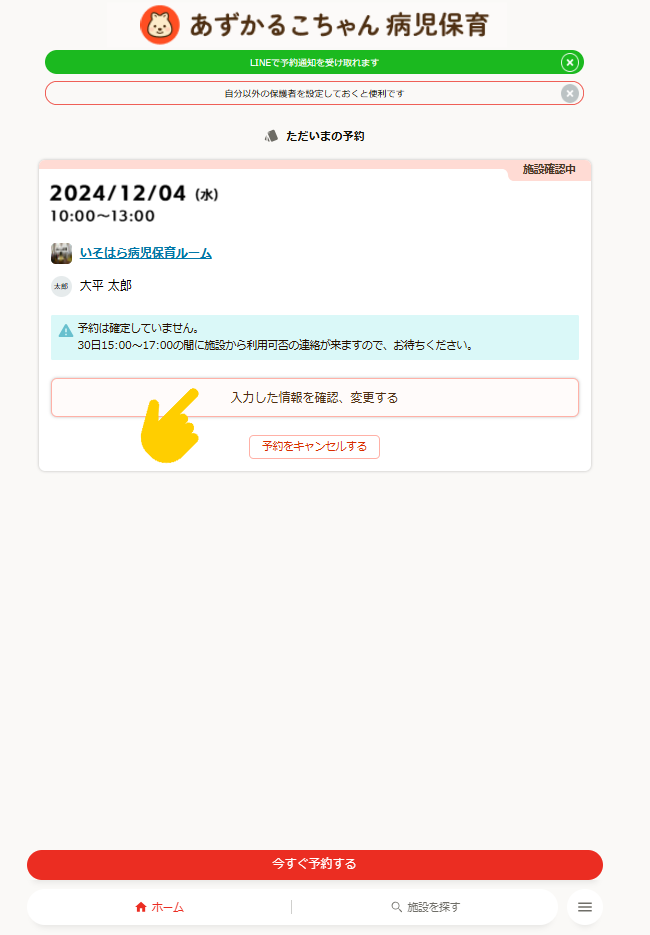Tap the red 今すぐ予約する button
Viewport: 650px width, 935px height.
click(314, 864)
